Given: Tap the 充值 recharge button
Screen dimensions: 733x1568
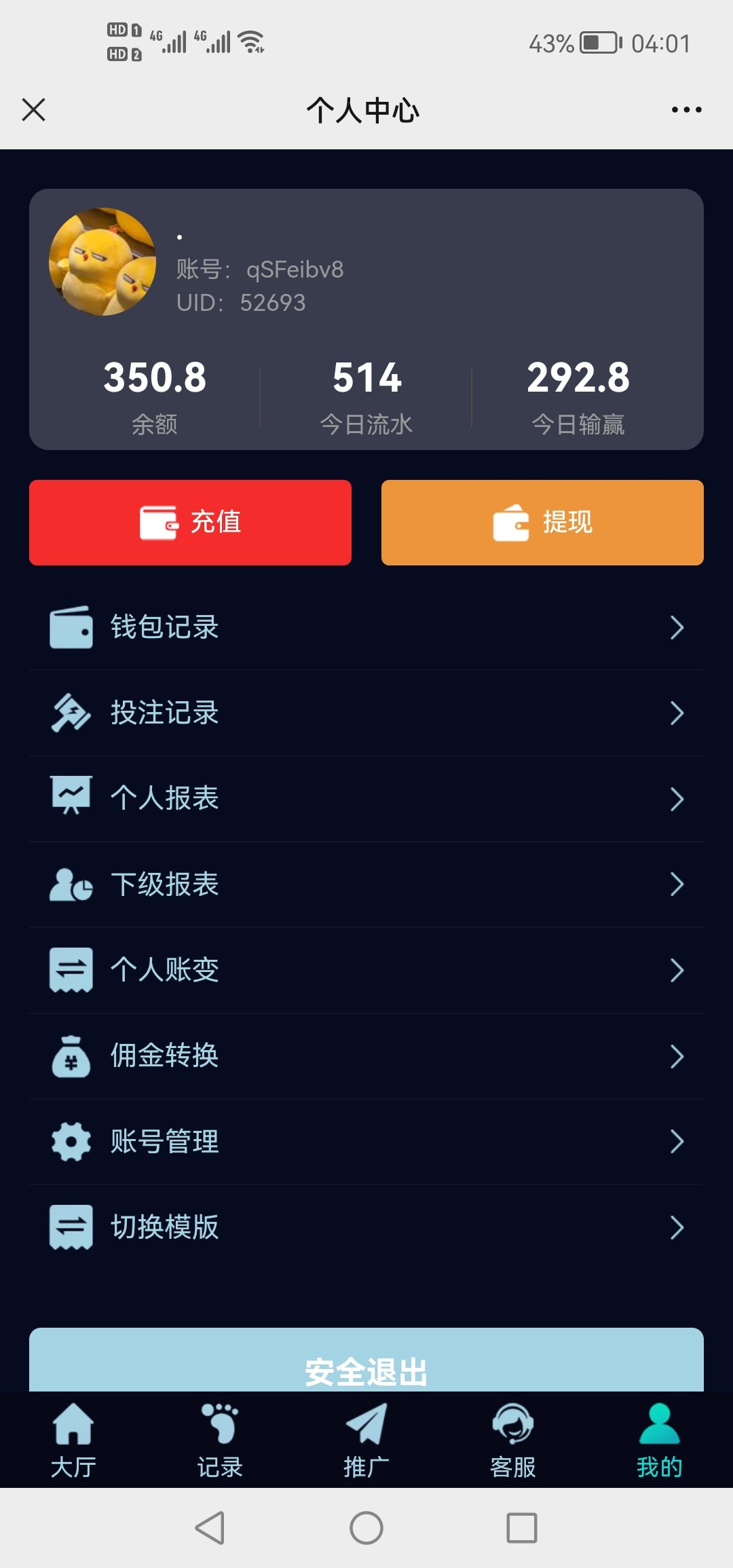Looking at the screenshot, I should (190, 521).
